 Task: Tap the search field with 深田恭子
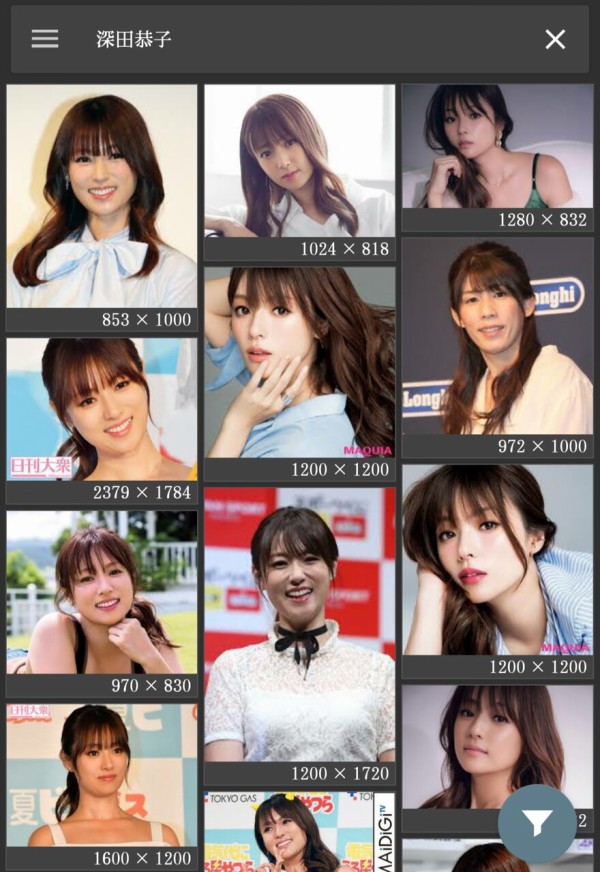(x=300, y=39)
